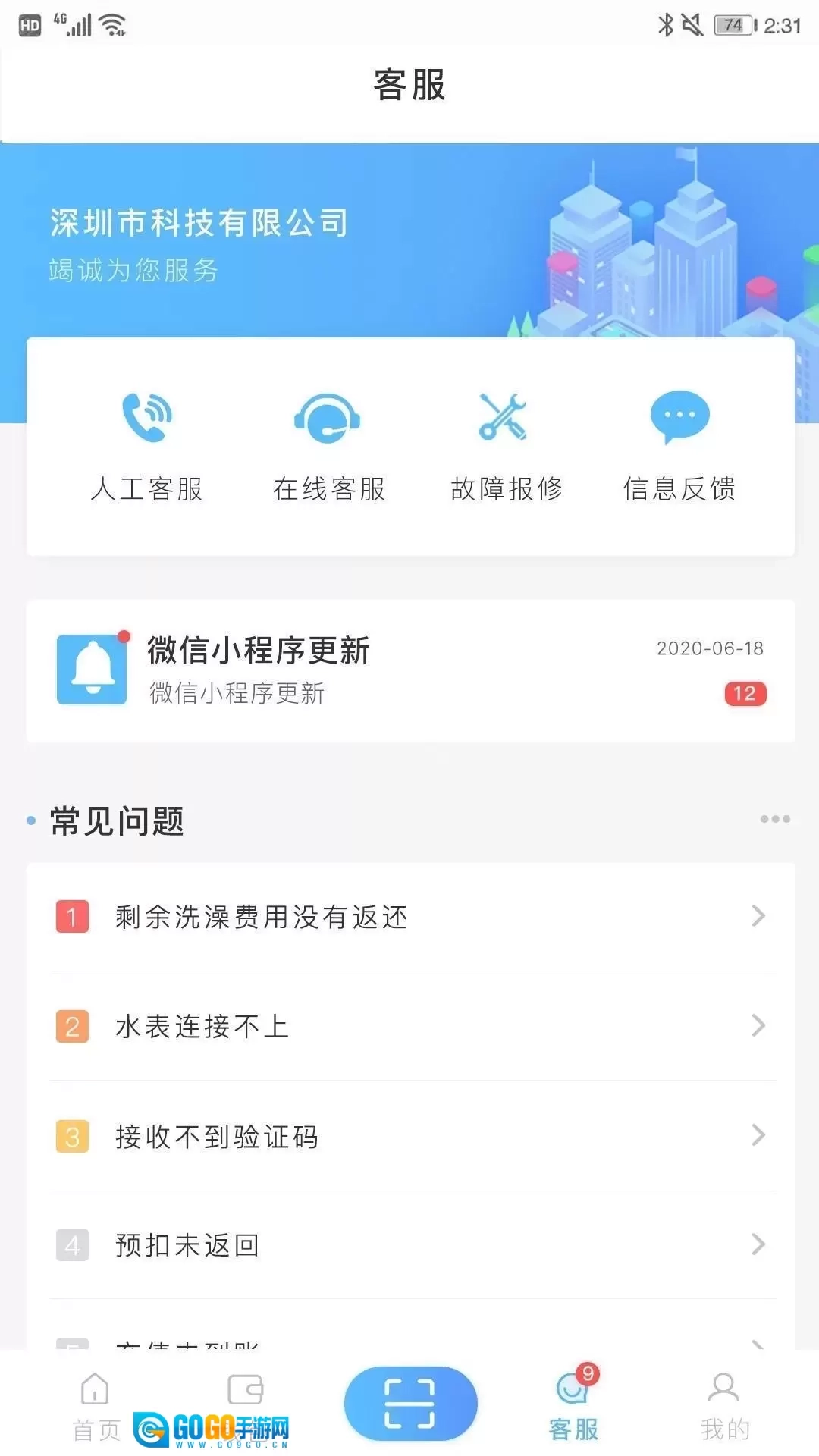The image size is (819, 1456).
Task: Open the 微信小程序更新 notification card
Action: 409,671
